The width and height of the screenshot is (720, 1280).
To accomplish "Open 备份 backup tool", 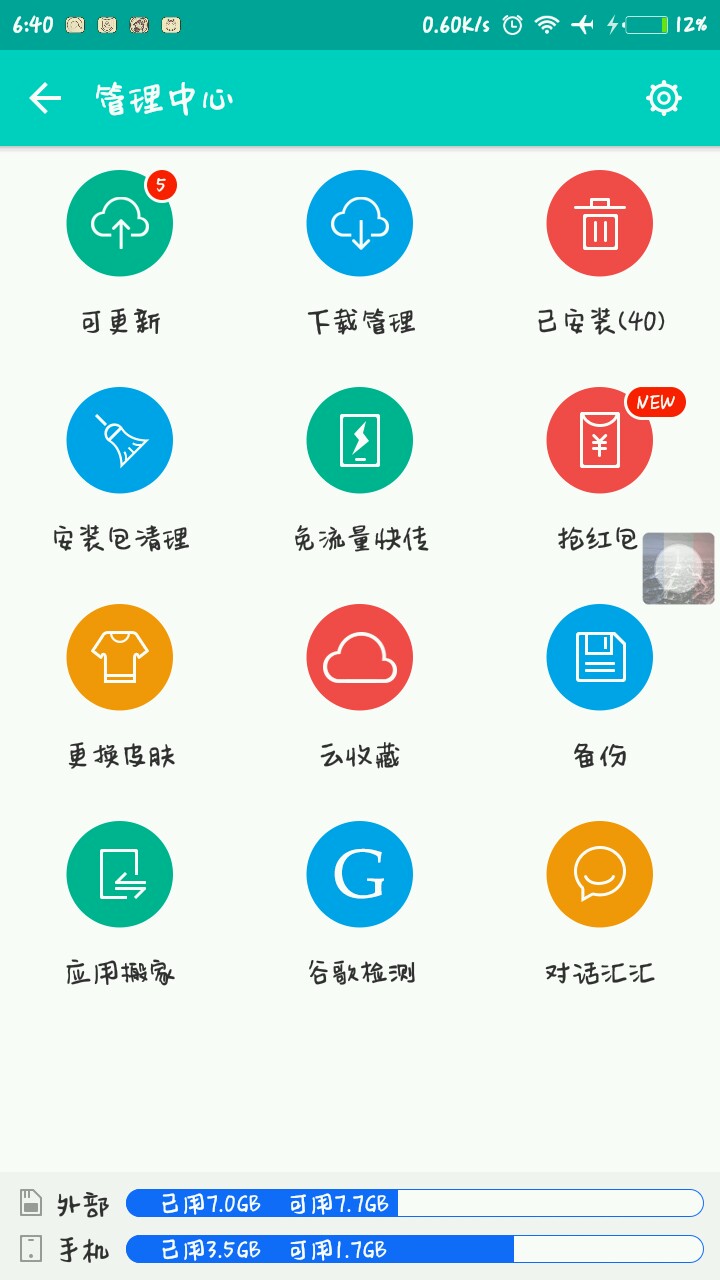I will point(600,657).
